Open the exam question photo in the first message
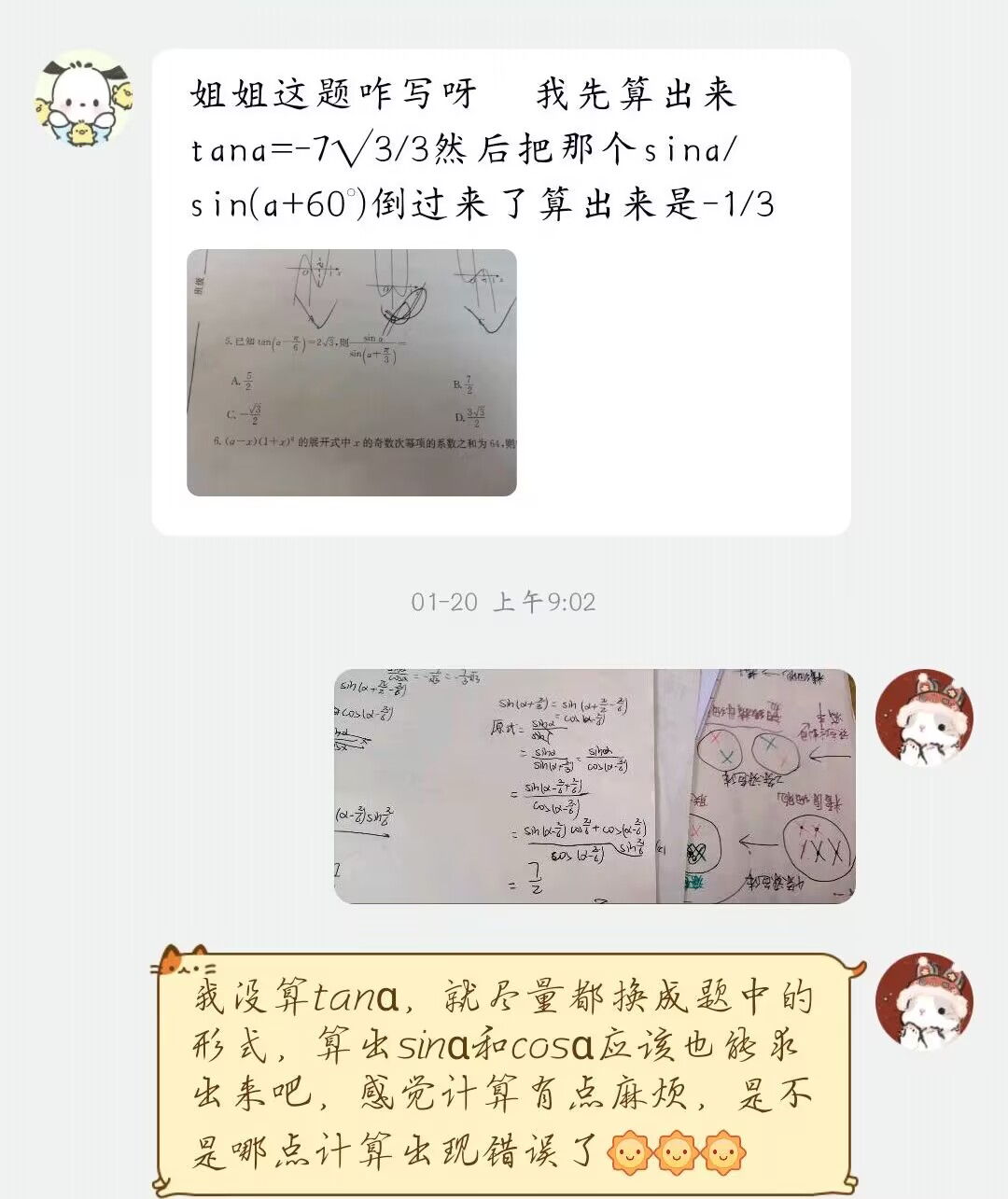The image size is (1008, 1199). [352, 372]
